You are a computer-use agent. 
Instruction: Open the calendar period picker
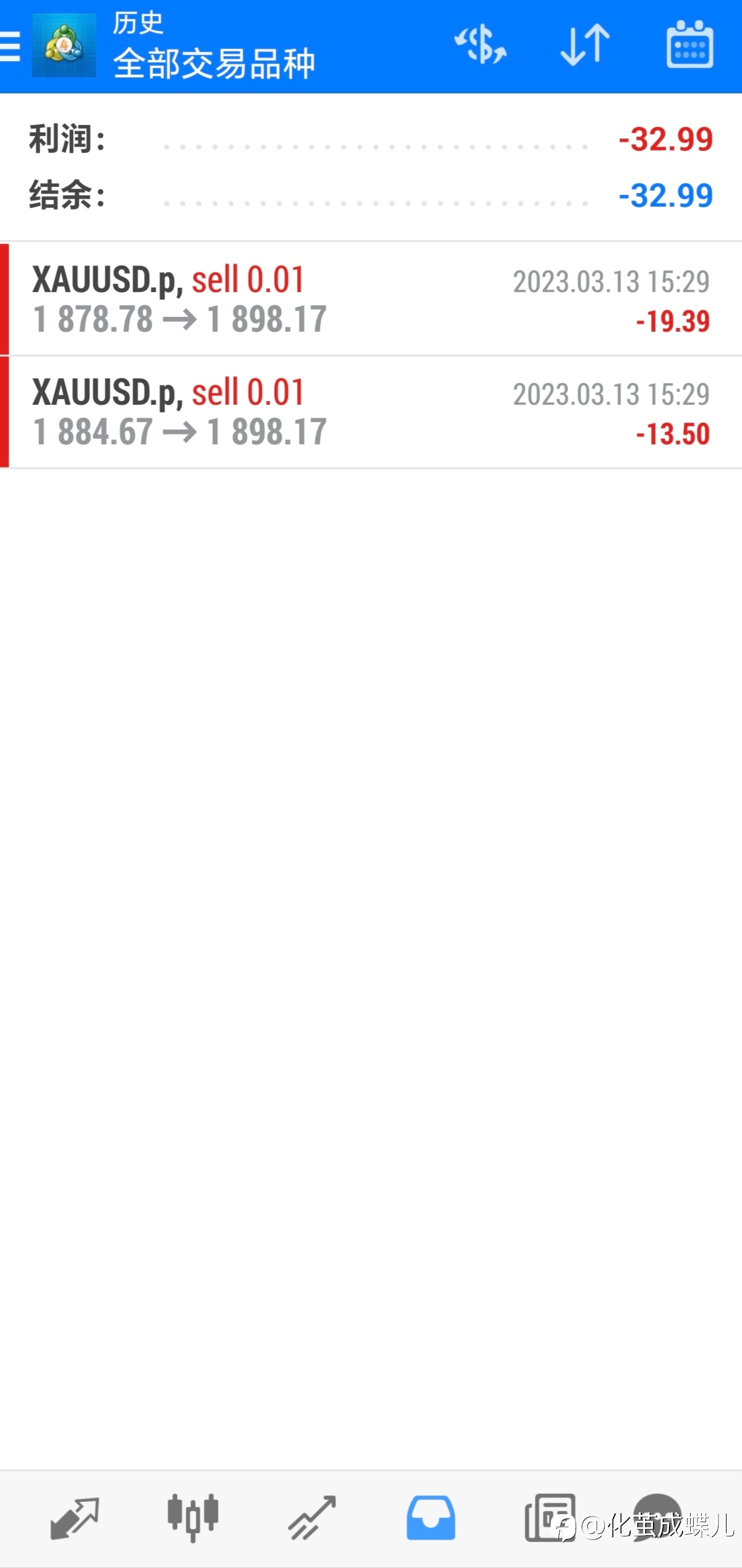pyautogui.click(x=689, y=45)
